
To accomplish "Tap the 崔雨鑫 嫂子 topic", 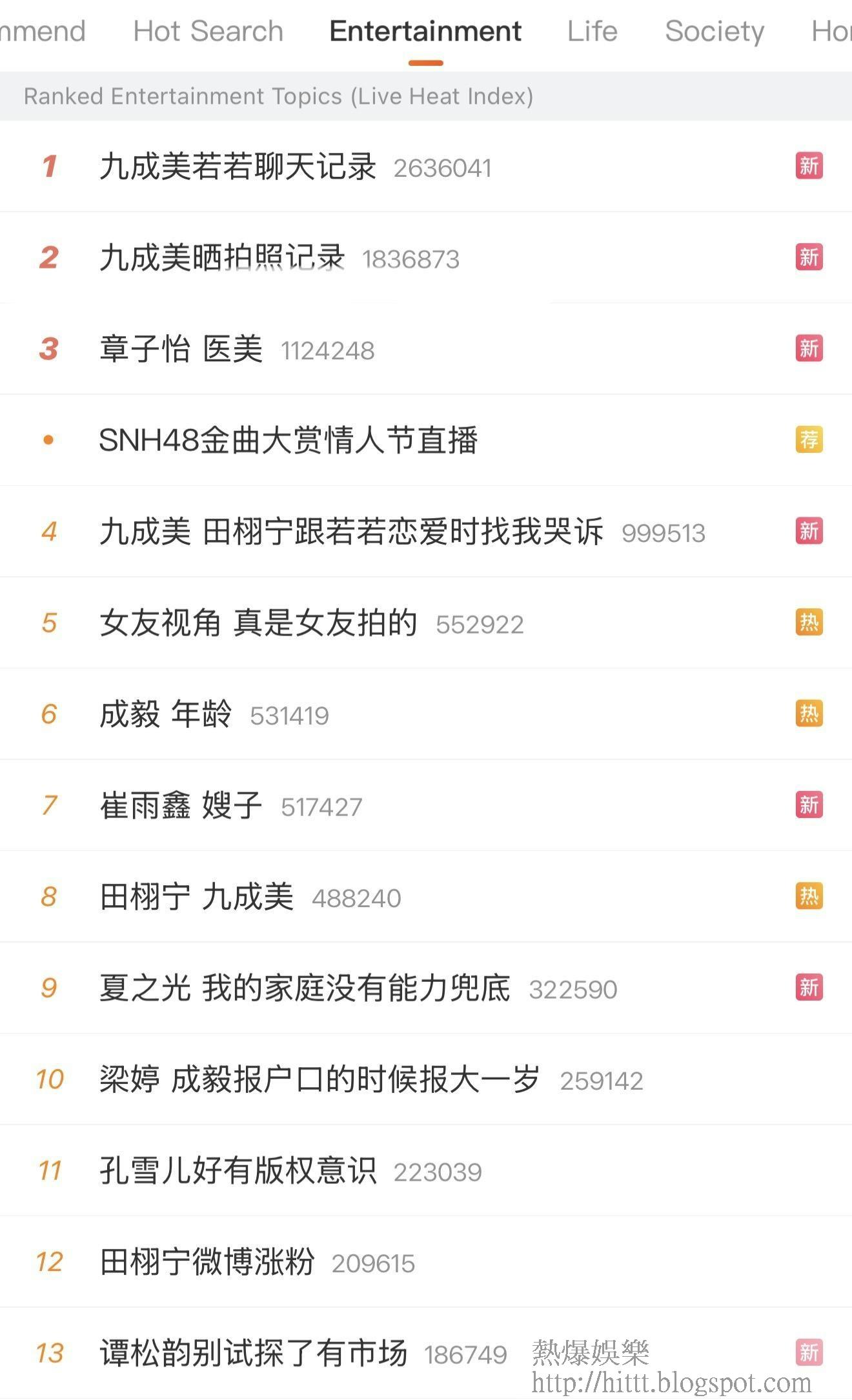I will pos(181,806).
